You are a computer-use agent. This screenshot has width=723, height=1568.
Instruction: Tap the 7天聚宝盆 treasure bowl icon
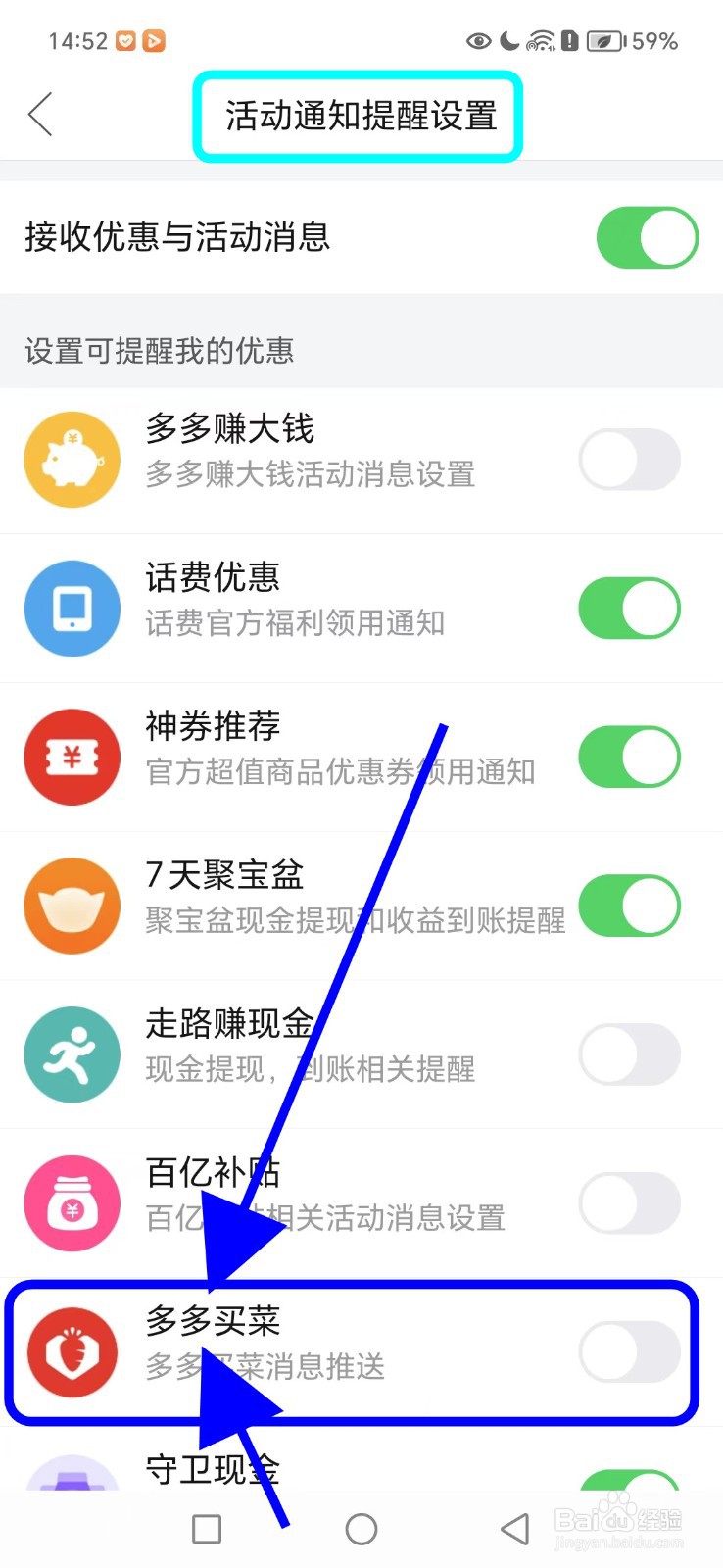pos(72,906)
